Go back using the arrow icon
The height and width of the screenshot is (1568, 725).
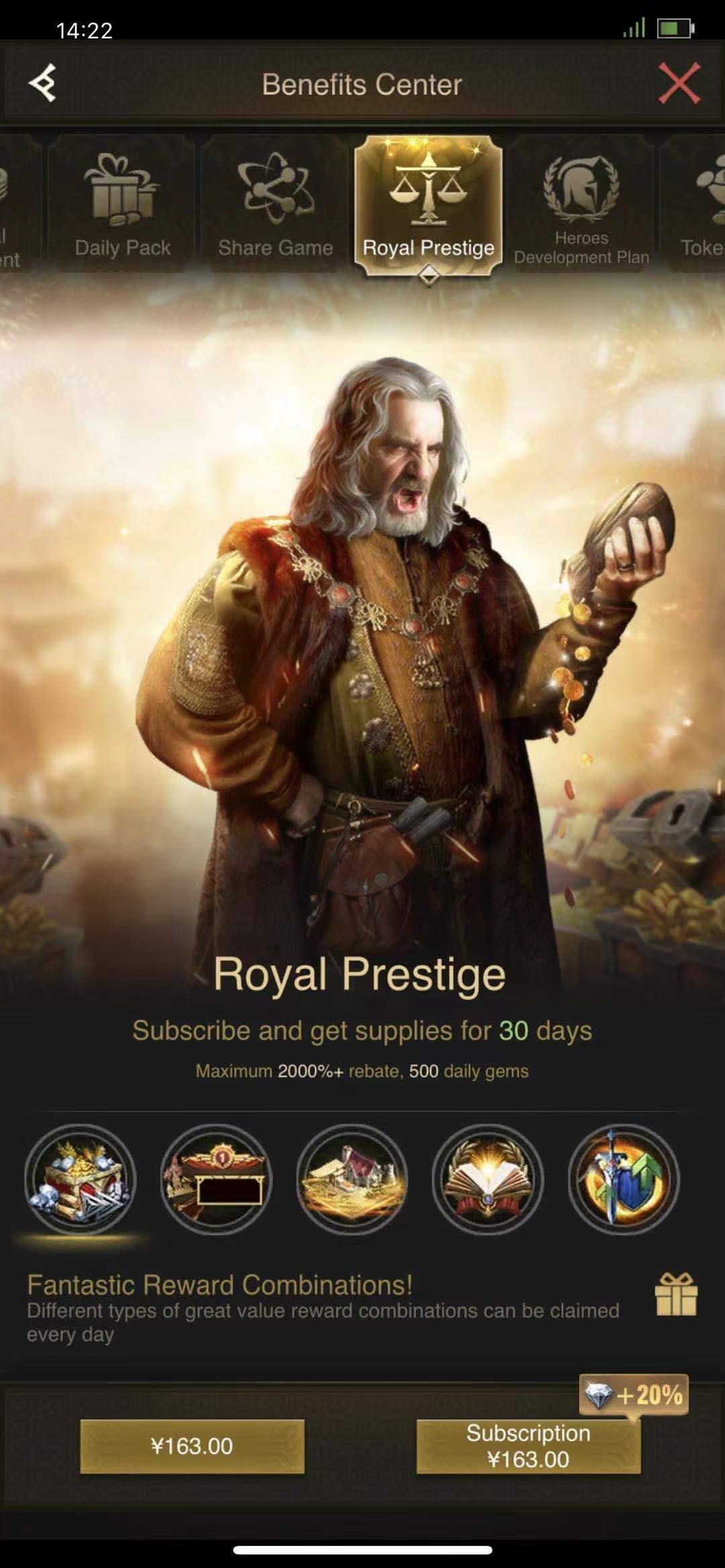tap(44, 84)
